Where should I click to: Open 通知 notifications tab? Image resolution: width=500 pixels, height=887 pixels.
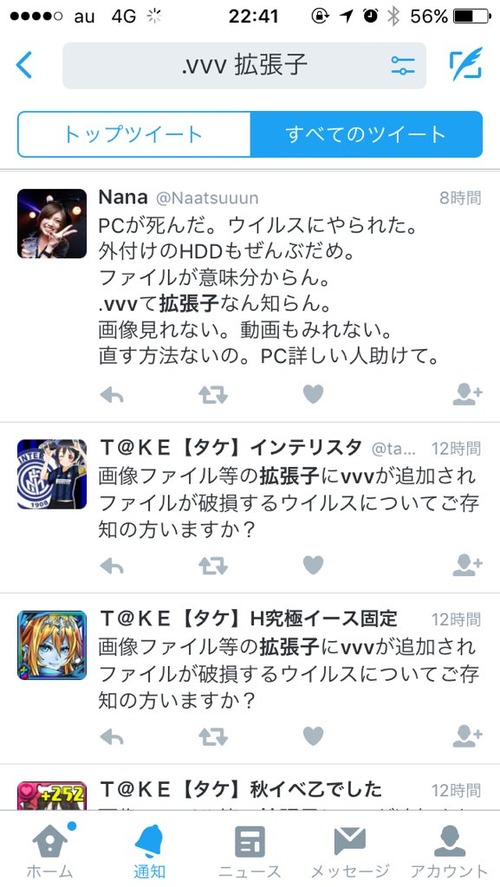(x=149, y=851)
